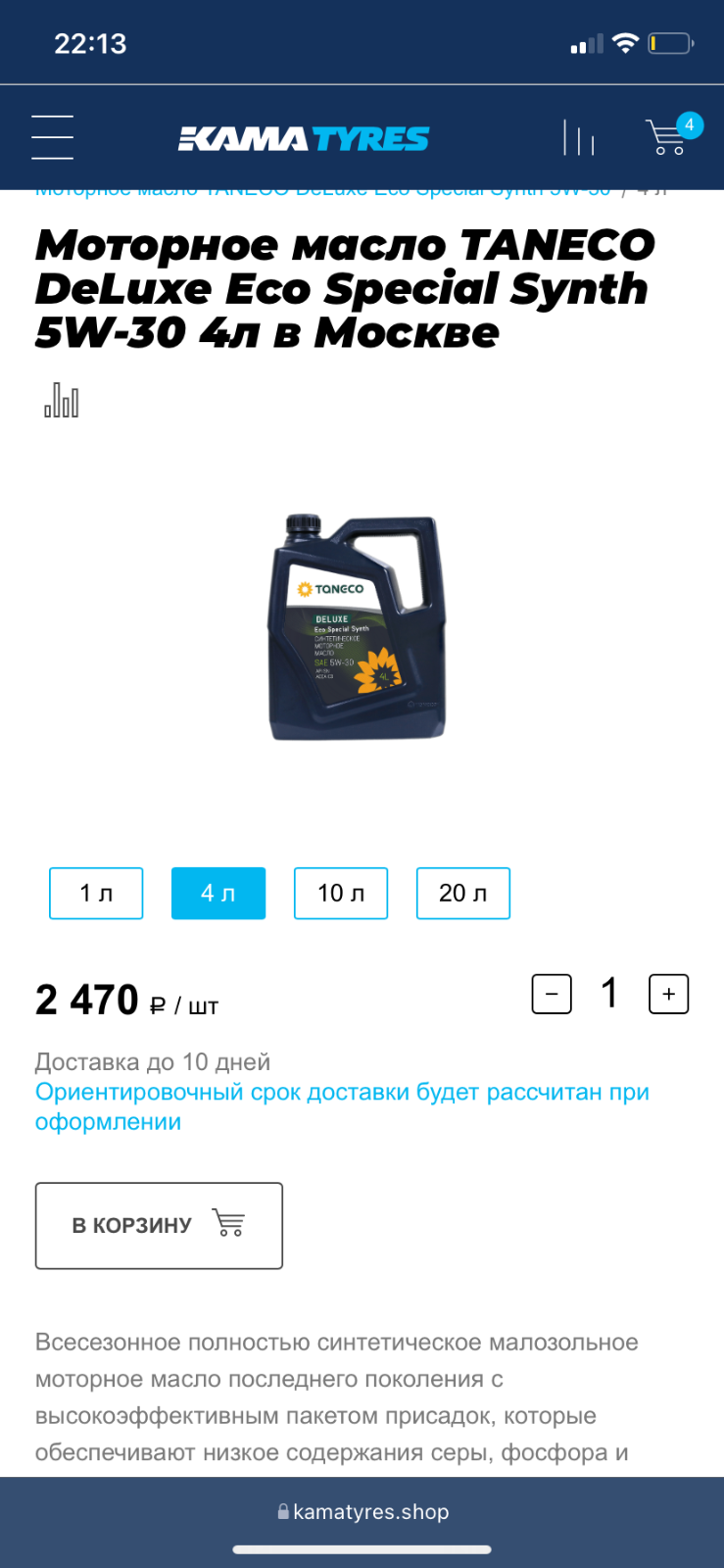Choose the 10 л volume option
Screen dimensions: 724x1568
[x=341, y=893]
